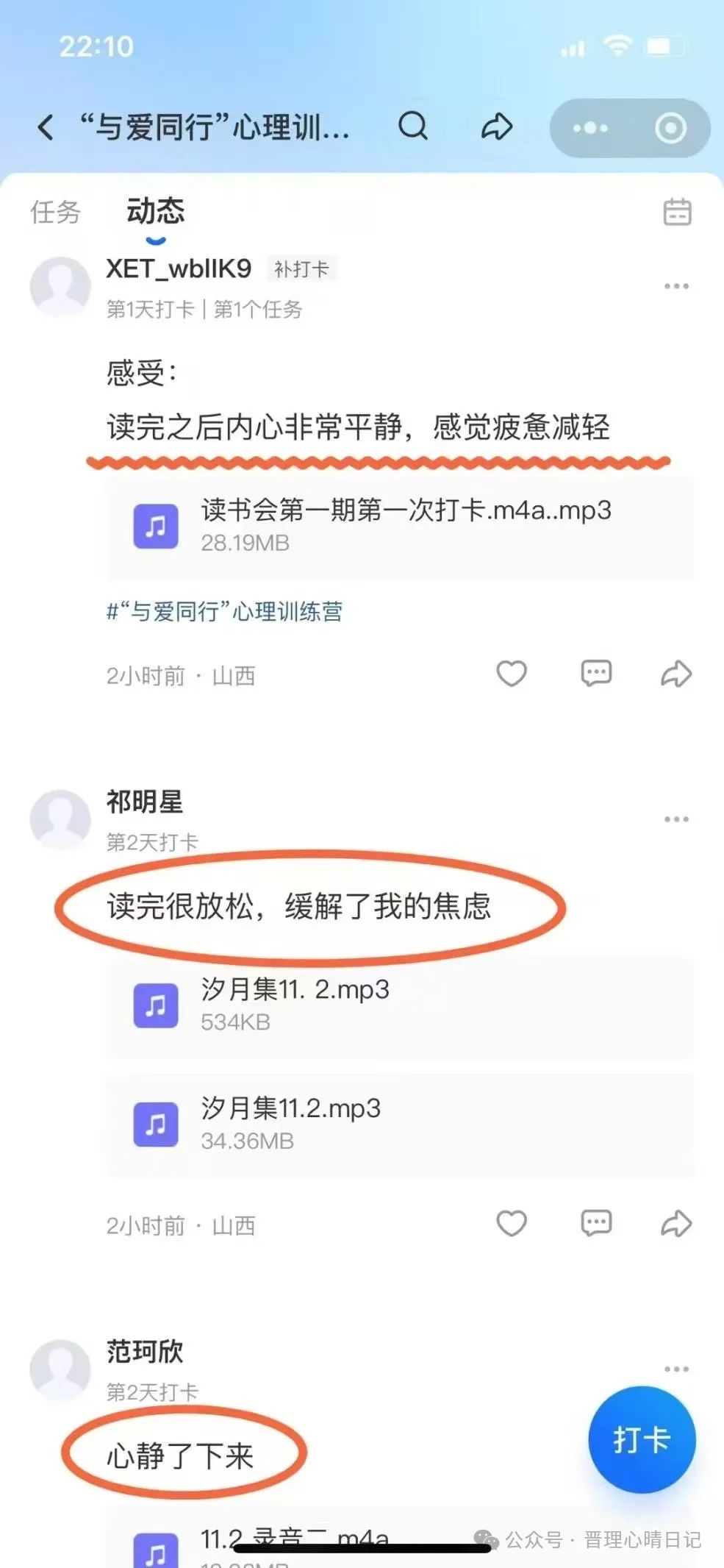Close the mini program with the circle button
Image resolution: width=724 pixels, height=1568 pixels.
670,128
